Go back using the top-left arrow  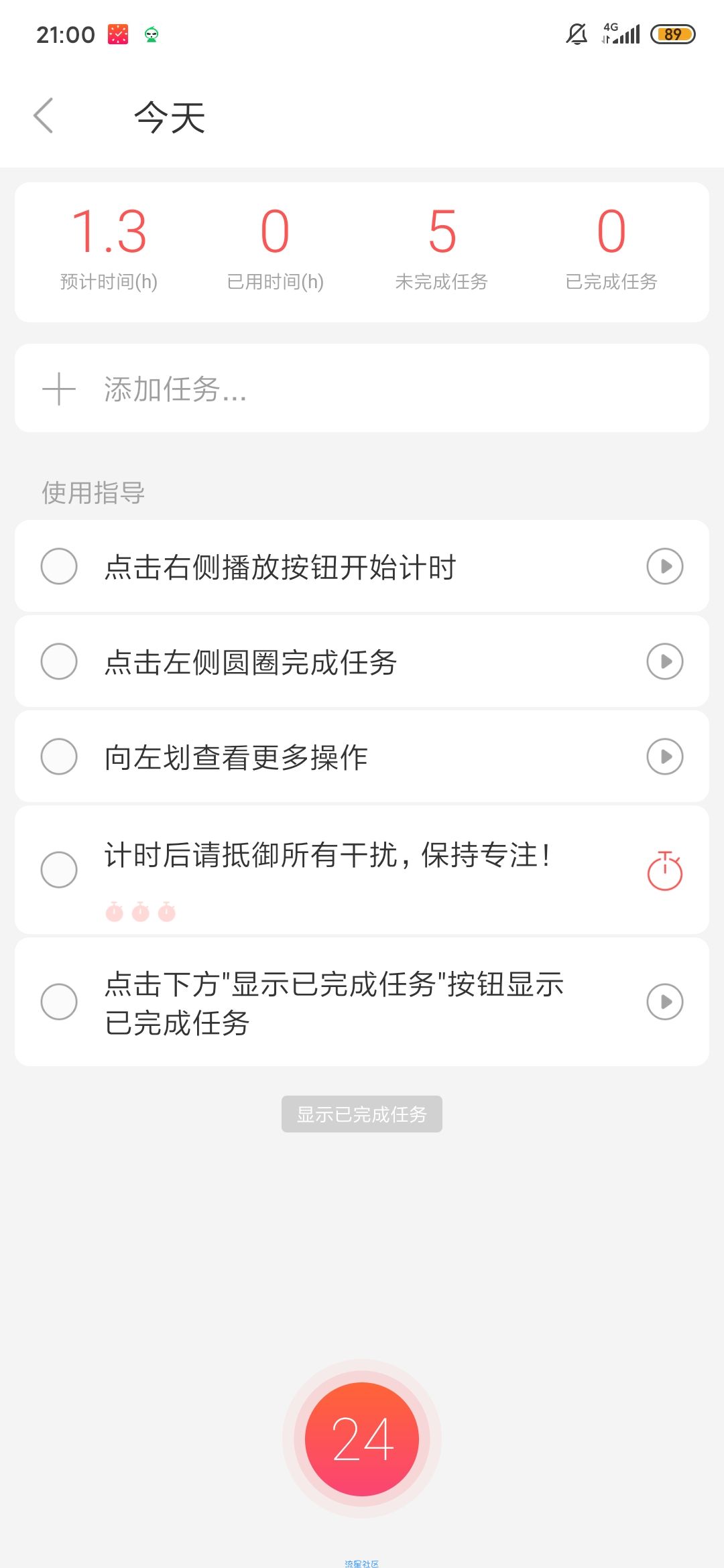(x=44, y=116)
